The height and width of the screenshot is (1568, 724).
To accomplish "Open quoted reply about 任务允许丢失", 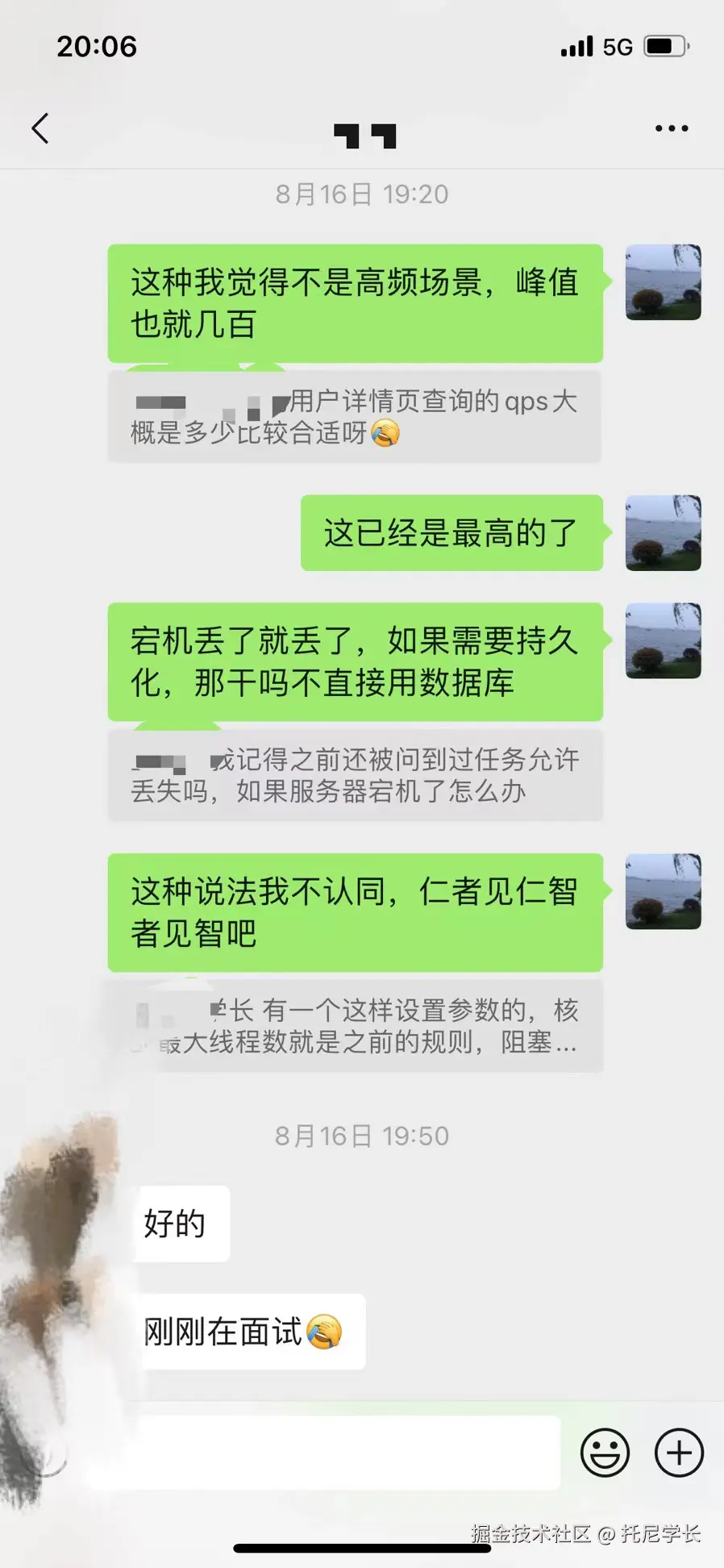I will click(353, 776).
